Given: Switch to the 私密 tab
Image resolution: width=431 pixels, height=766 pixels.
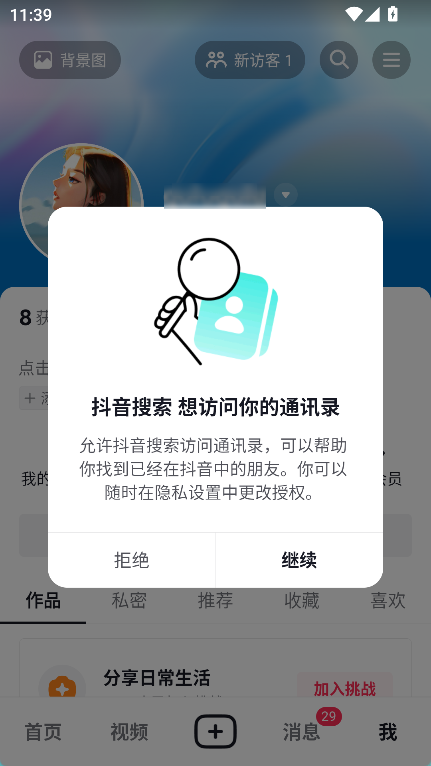Looking at the screenshot, I should (x=129, y=600).
